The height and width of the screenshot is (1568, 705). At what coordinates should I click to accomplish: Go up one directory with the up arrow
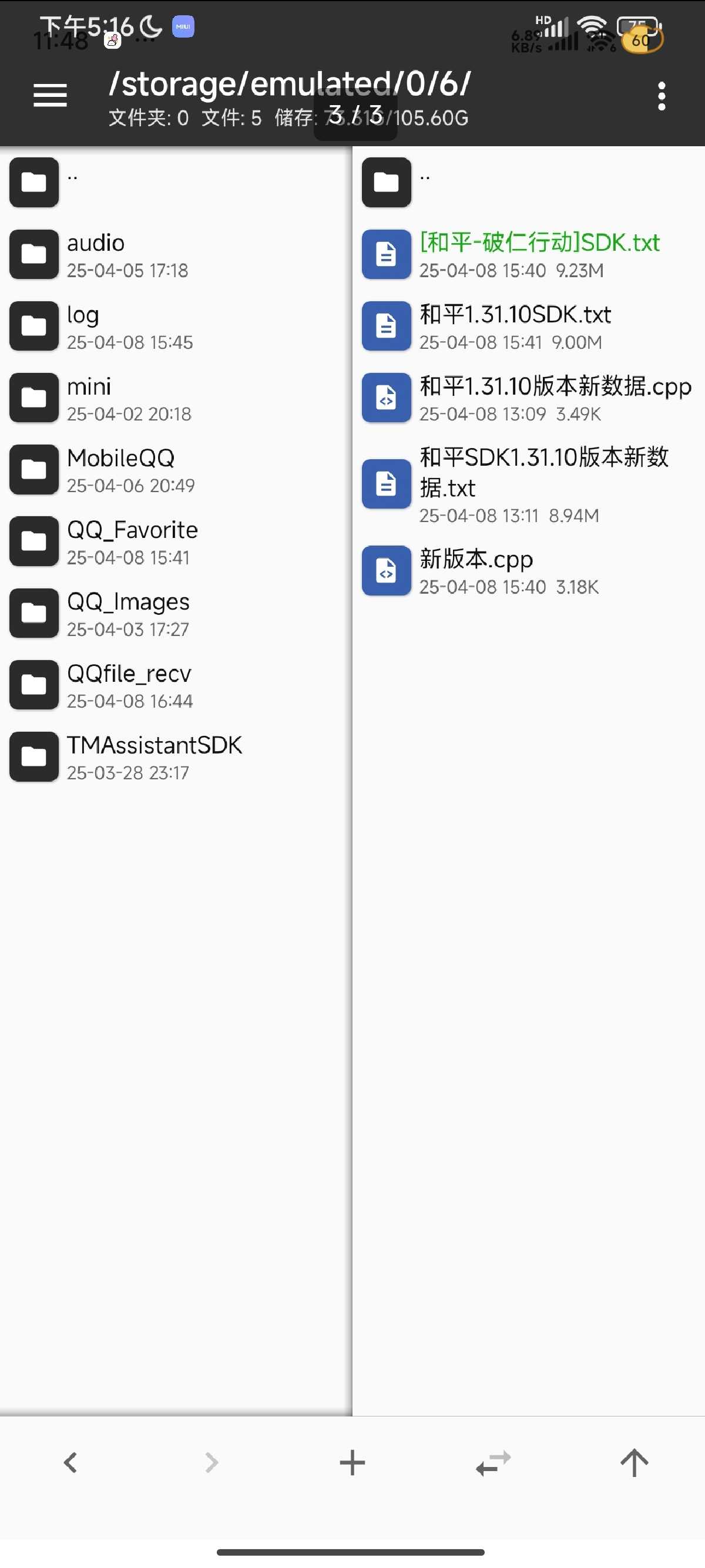point(634,1462)
